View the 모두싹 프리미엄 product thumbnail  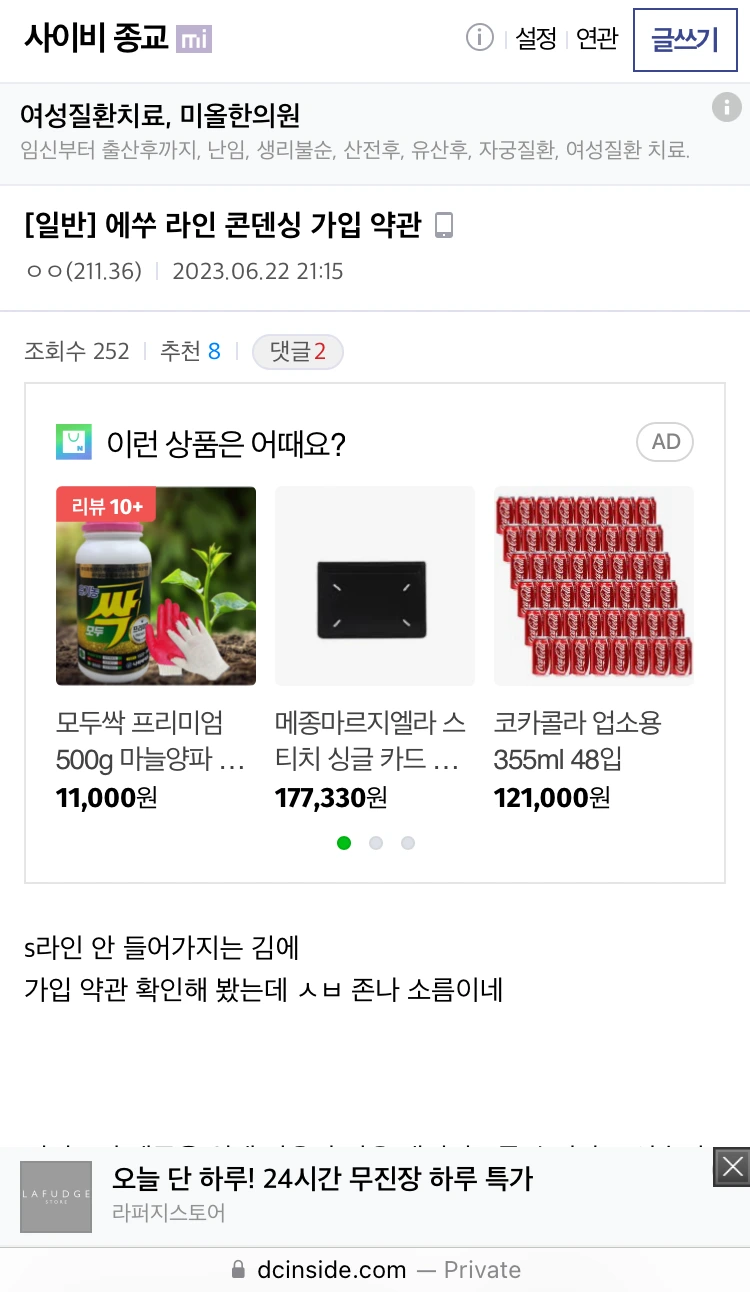[x=156, y=586]
